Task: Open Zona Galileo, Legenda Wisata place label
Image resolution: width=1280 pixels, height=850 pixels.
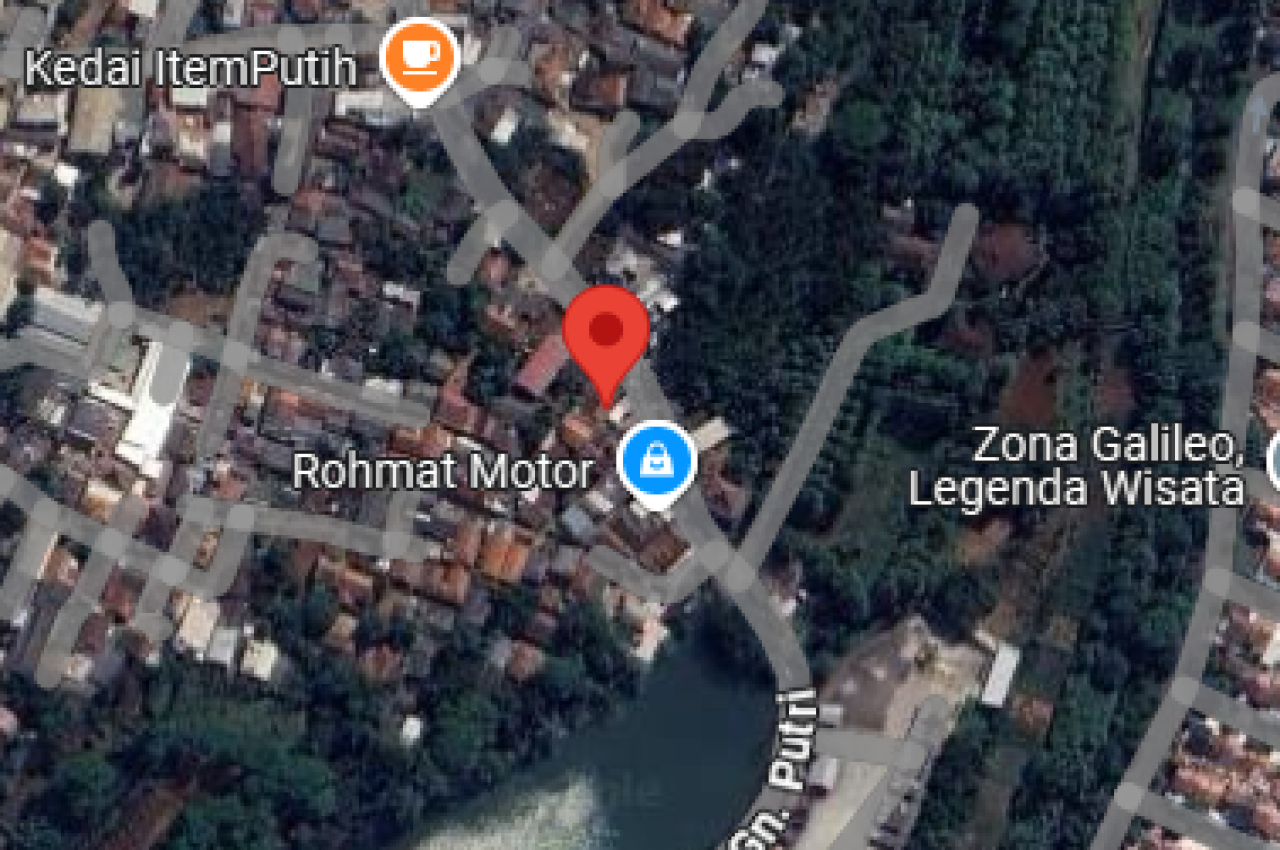Action: tap(1078, 467)
